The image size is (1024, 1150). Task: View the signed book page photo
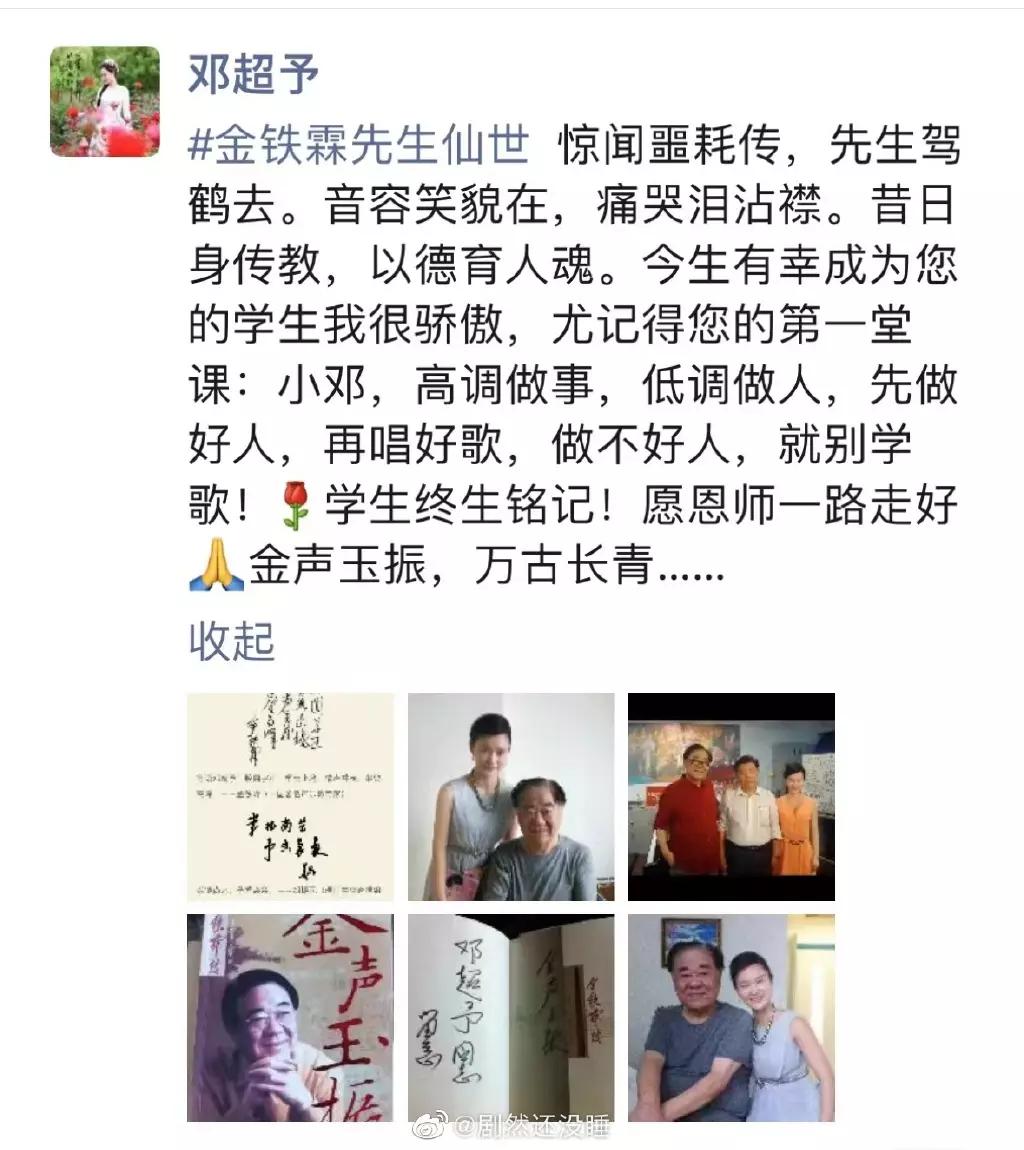[511, 1017]
